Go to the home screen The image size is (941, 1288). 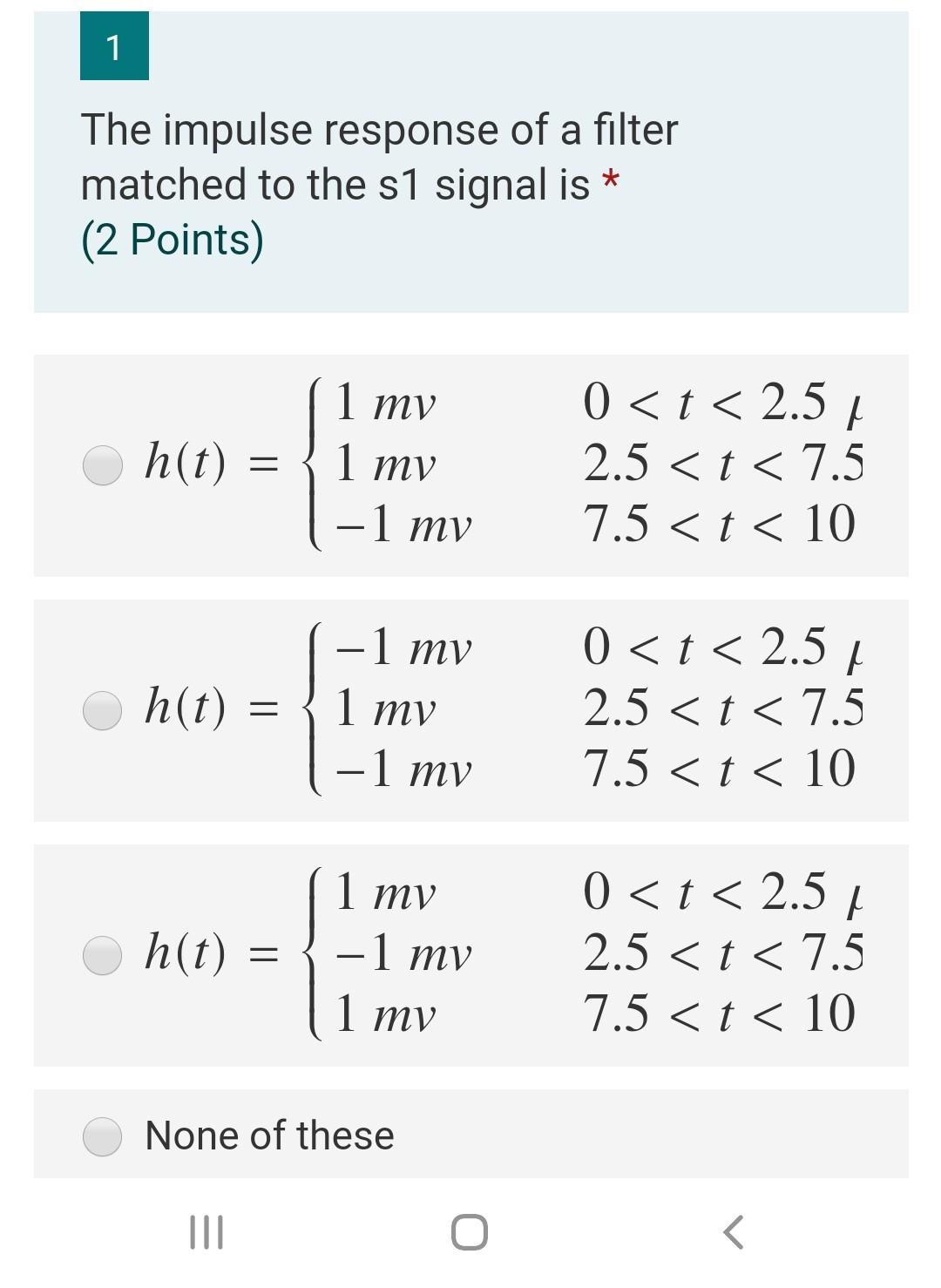[470, 1232]
